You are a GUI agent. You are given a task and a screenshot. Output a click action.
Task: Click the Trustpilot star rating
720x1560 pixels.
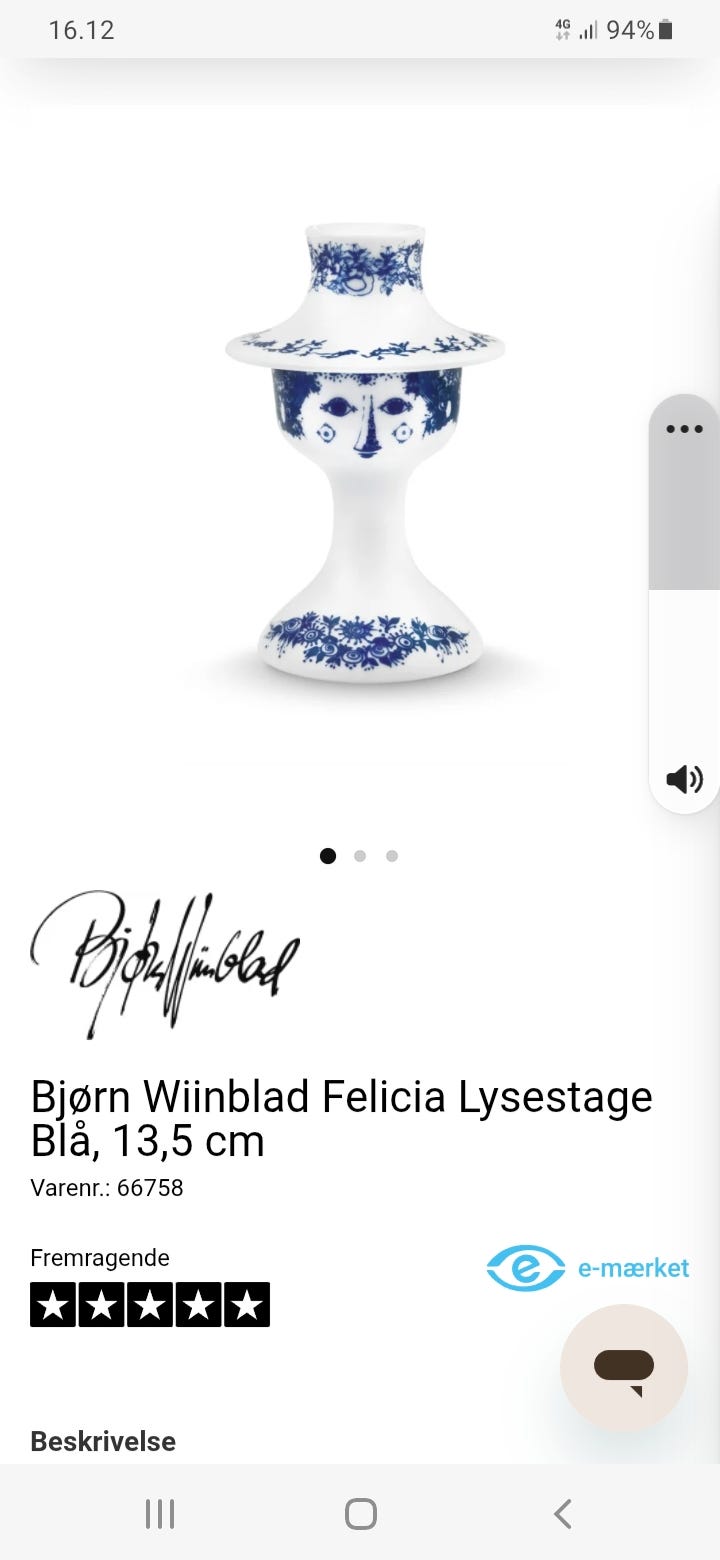(x=150, y=1304)
